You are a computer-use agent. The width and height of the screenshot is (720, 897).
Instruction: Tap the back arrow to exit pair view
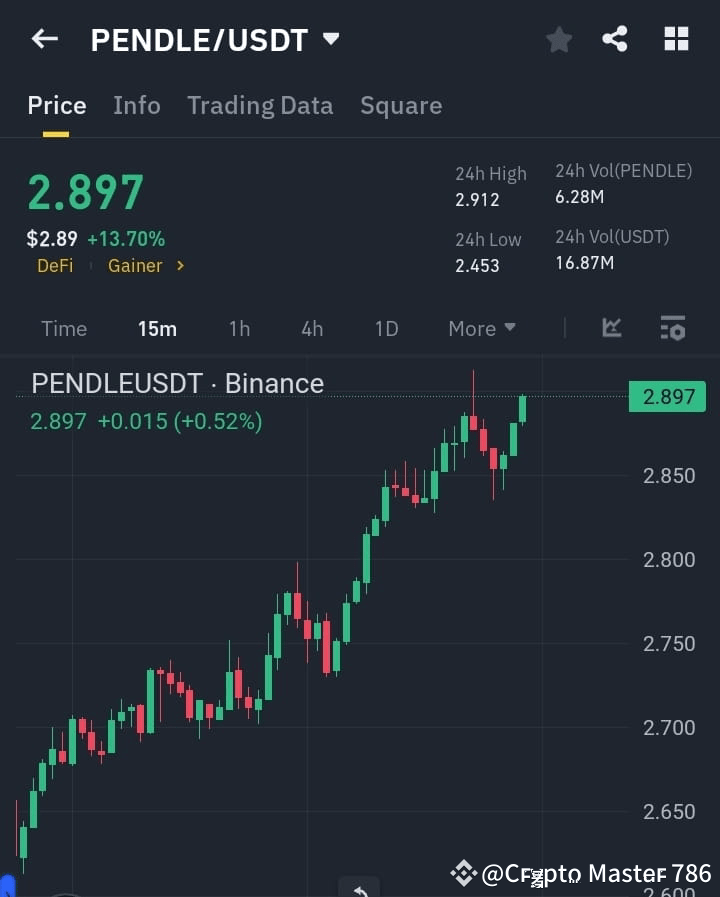pos(44,39)
